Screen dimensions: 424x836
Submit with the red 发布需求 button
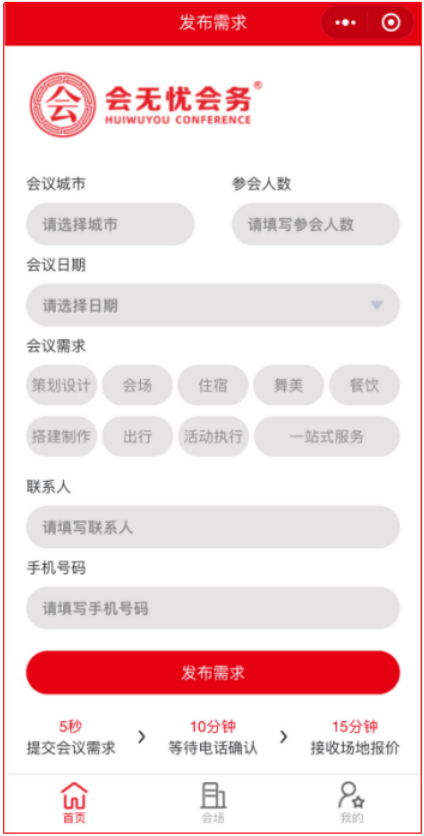point(213,672)
